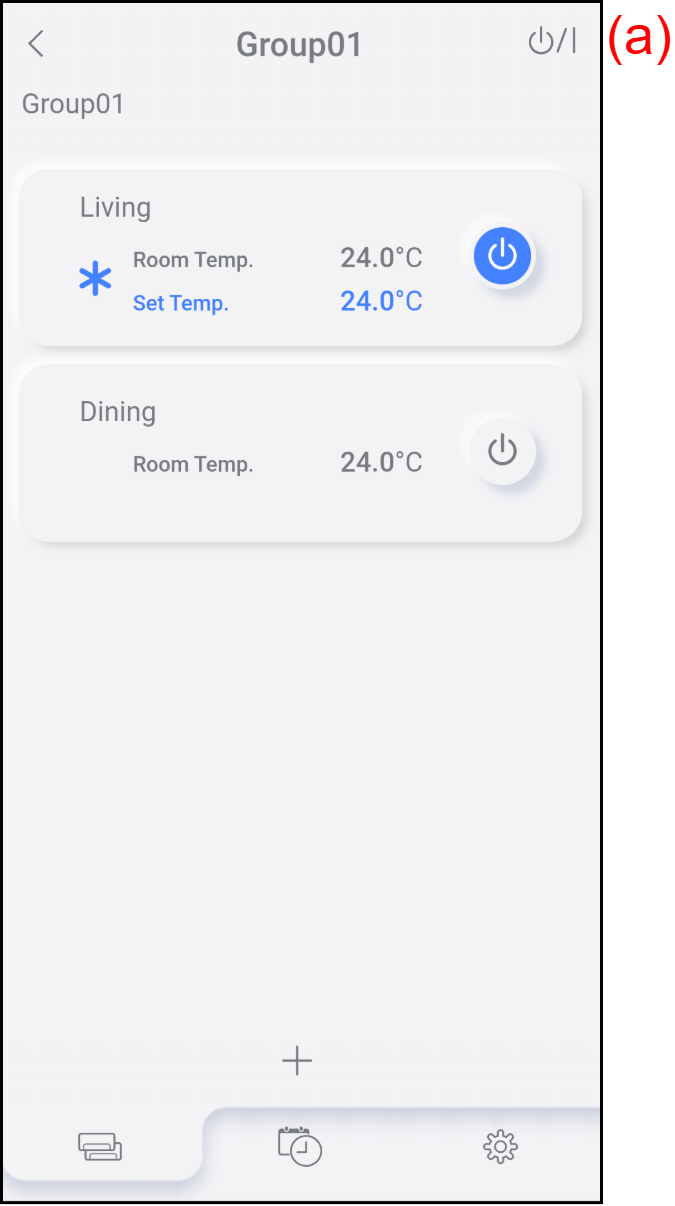Open the Living unit card
The width and height of the screenshot is (675, 1206).
click(260, 259)
